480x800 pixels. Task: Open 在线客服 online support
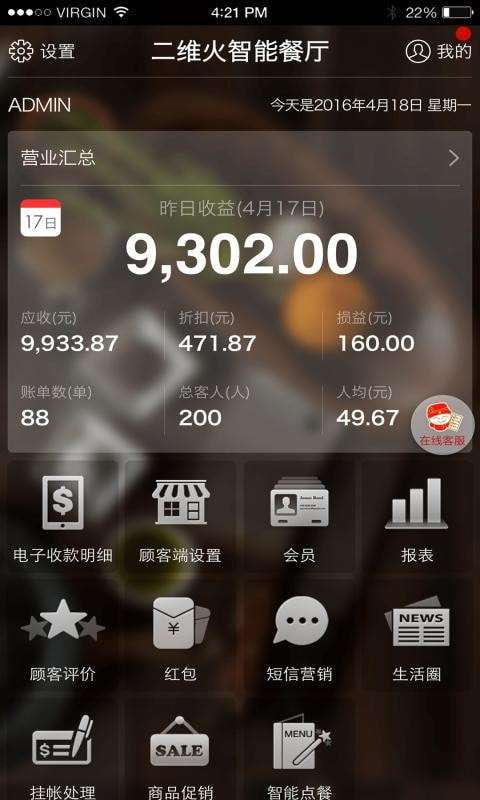click(x=442, y=425)
